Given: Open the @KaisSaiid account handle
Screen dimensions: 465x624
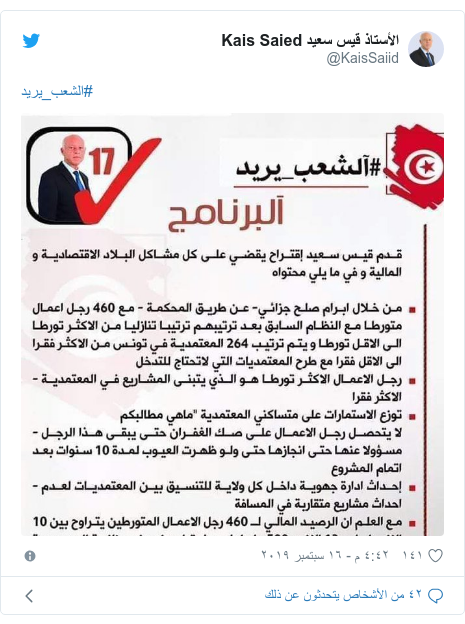Looking at the screenshot, I should 362,58.
